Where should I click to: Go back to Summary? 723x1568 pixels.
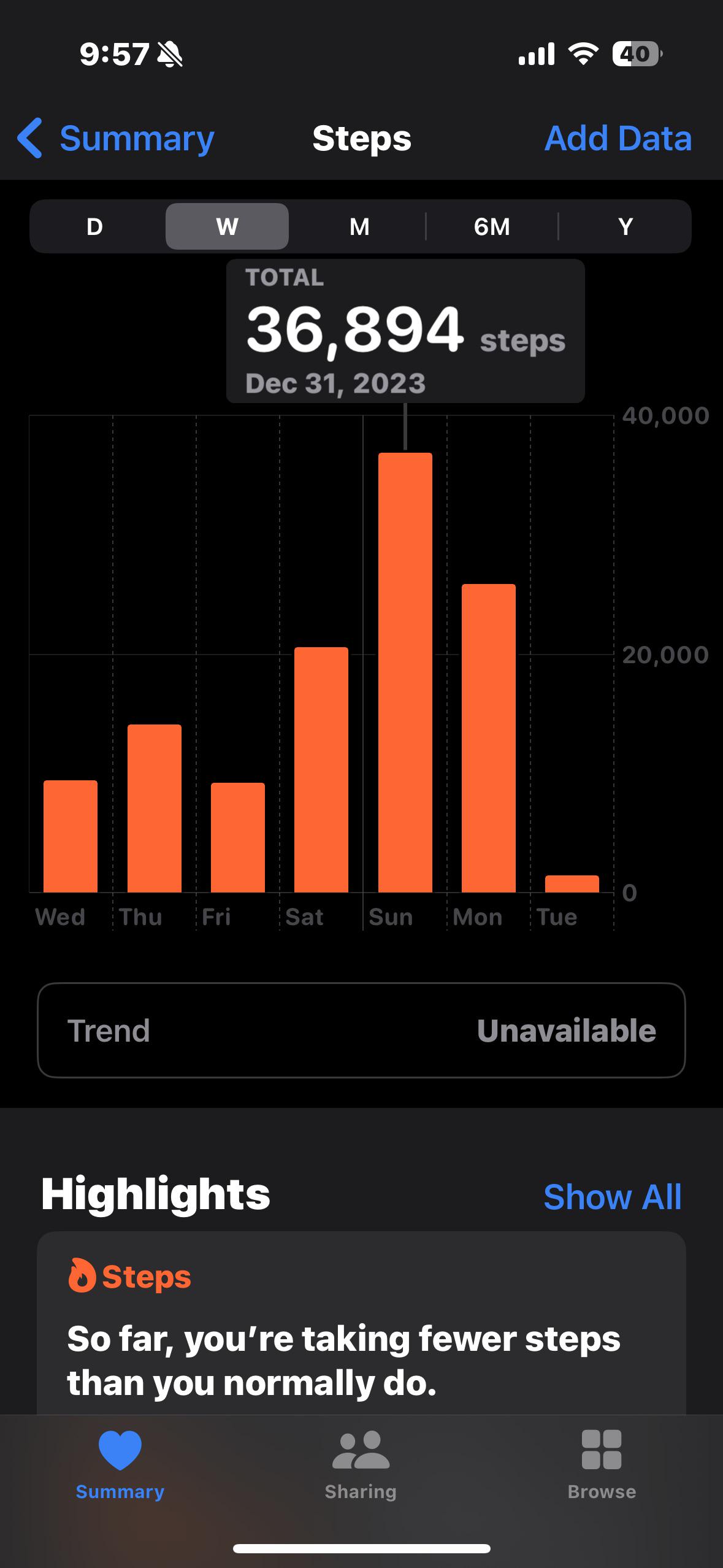(x=117, y=139)
